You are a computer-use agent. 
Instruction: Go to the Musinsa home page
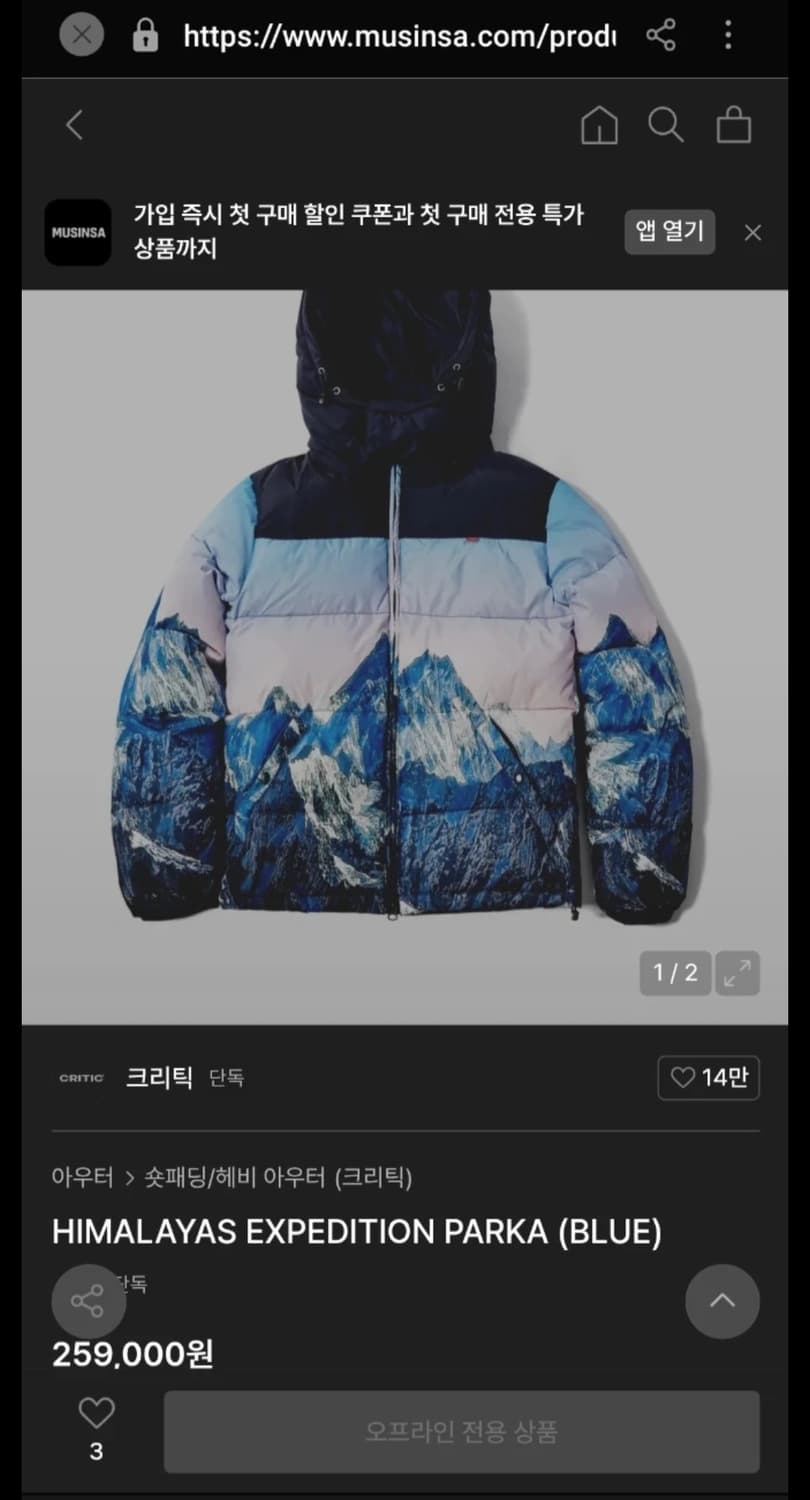click(x=600, y=125)
